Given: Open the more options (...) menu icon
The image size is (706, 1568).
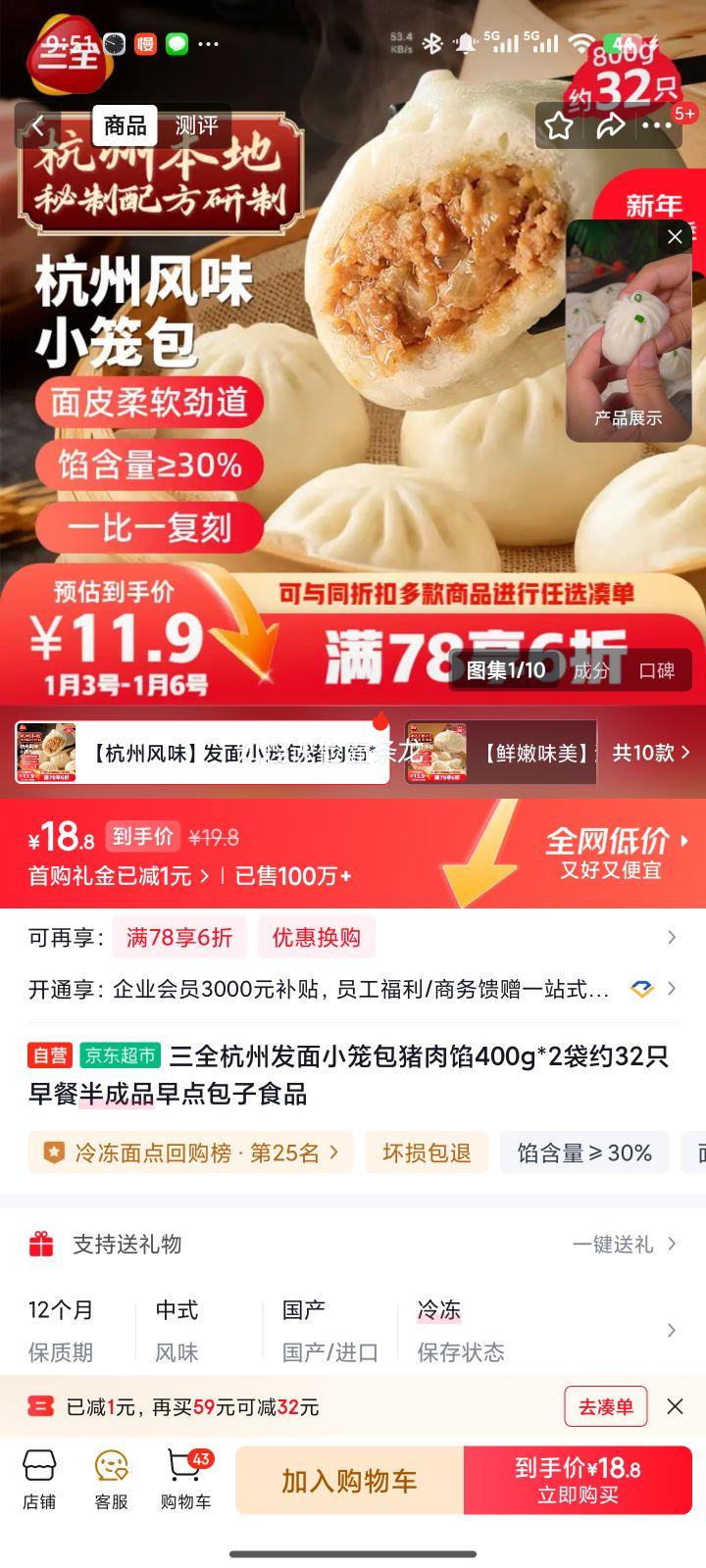Looking at the screenshot, I should (658, 125).
